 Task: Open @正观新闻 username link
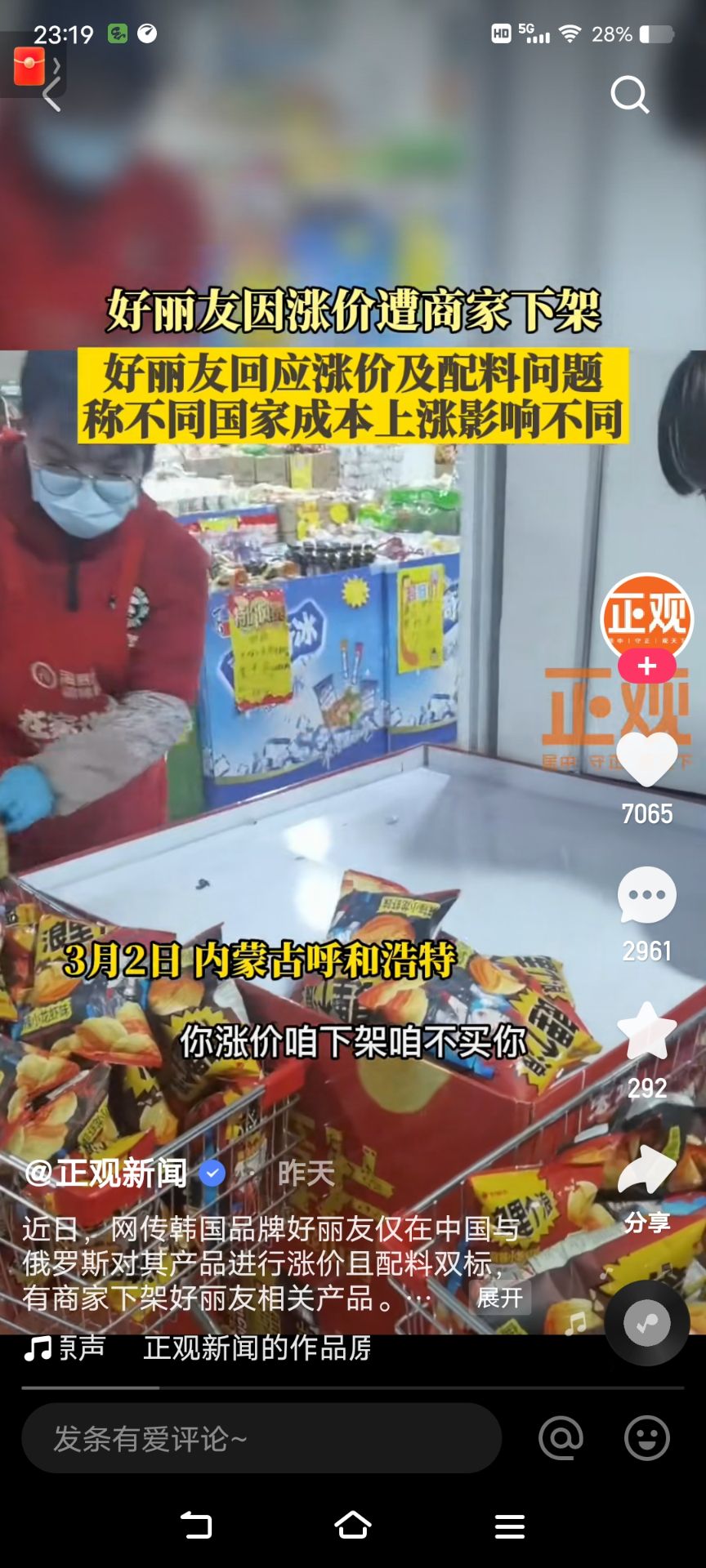106,1174
